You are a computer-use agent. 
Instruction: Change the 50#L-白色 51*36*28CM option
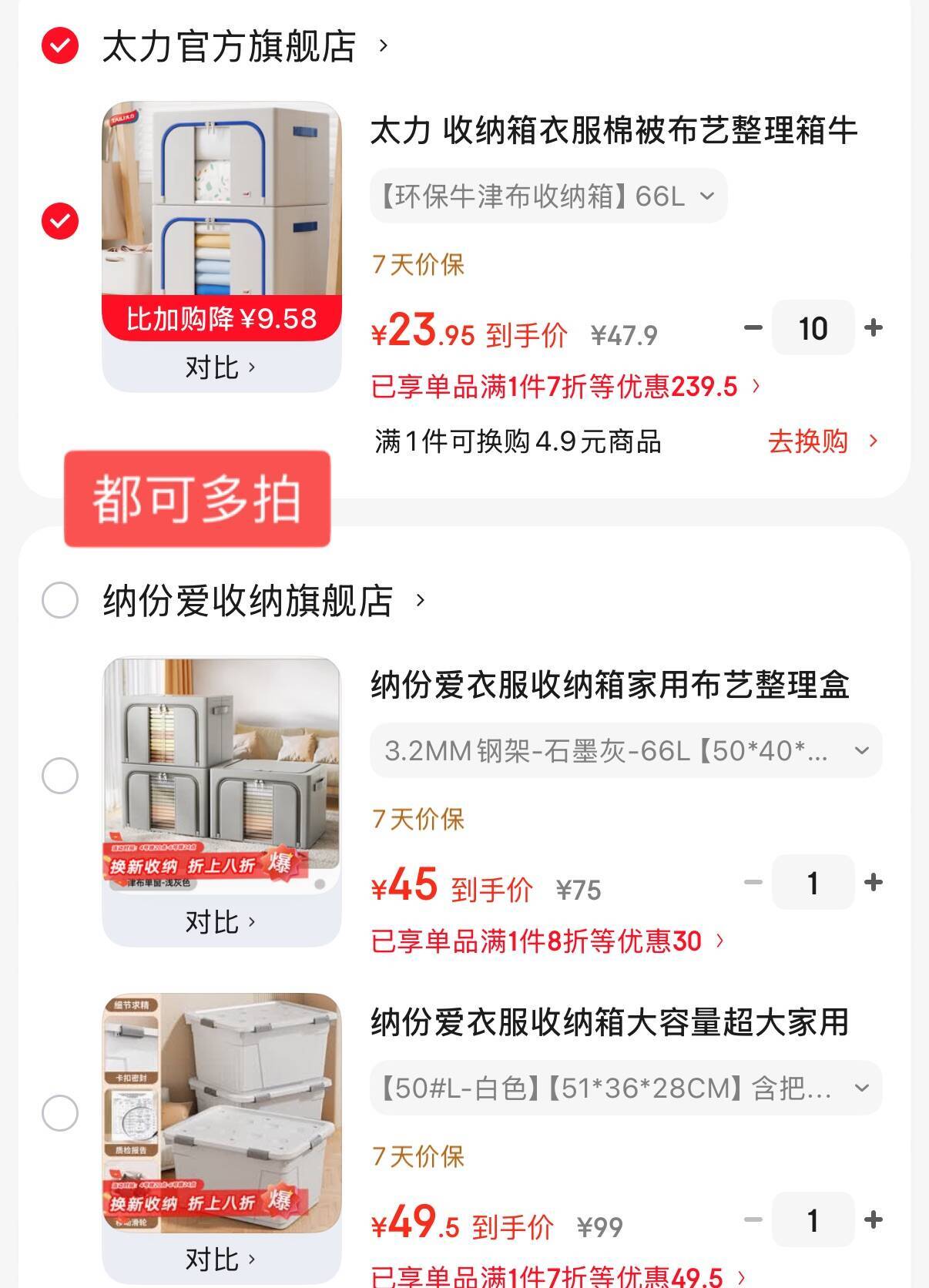click(625, 1088)
